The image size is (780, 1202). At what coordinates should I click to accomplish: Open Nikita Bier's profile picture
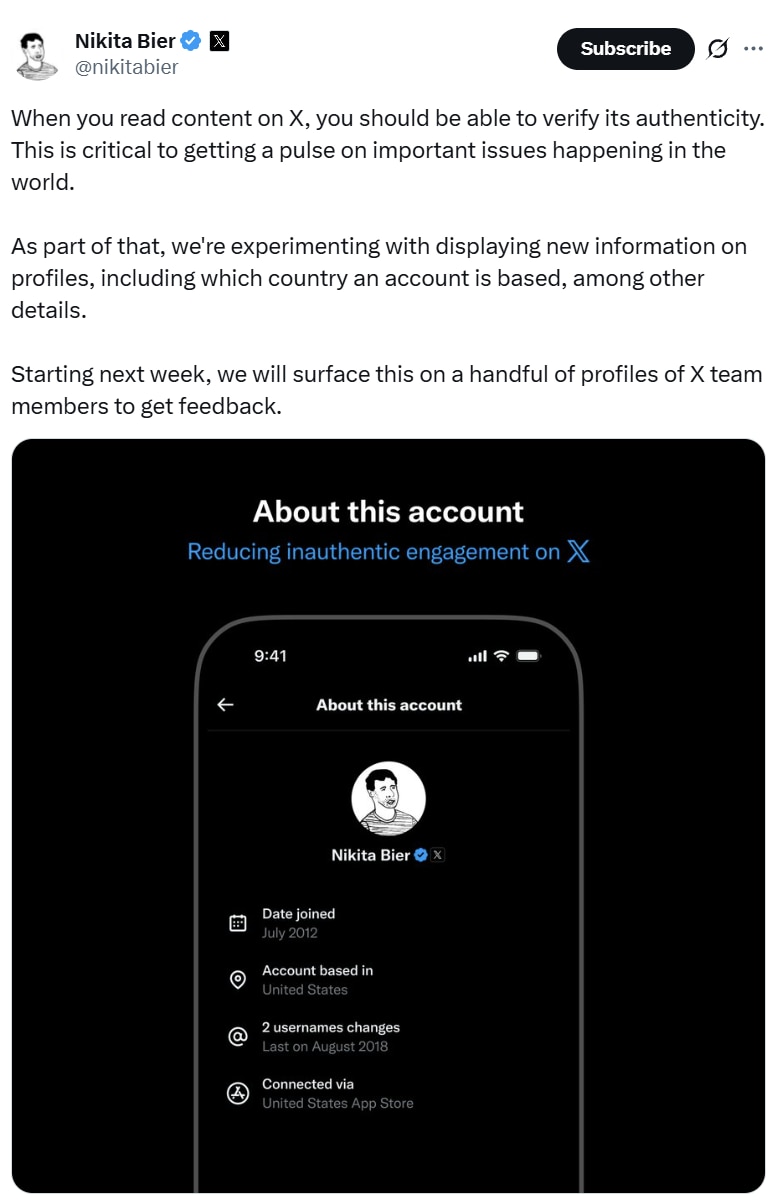click(37, 54)
